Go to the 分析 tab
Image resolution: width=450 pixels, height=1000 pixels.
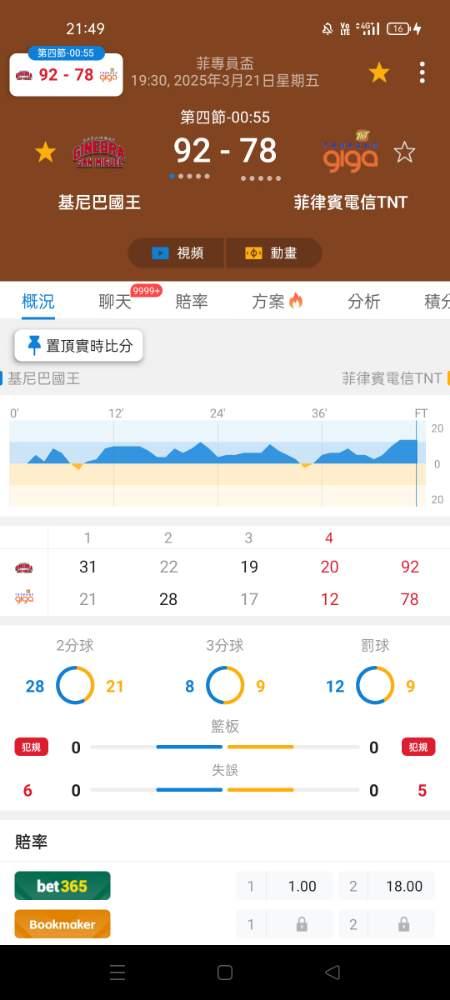pyautogui.click(x=364, y=302)
